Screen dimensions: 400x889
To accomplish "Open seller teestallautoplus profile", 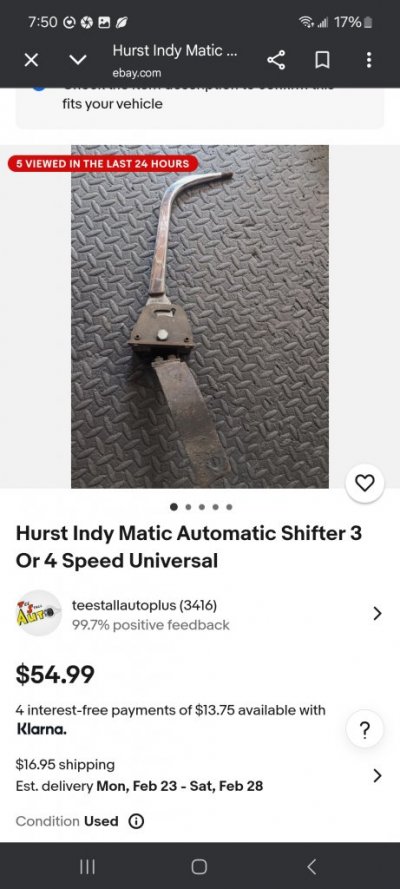I will (199, 614).
